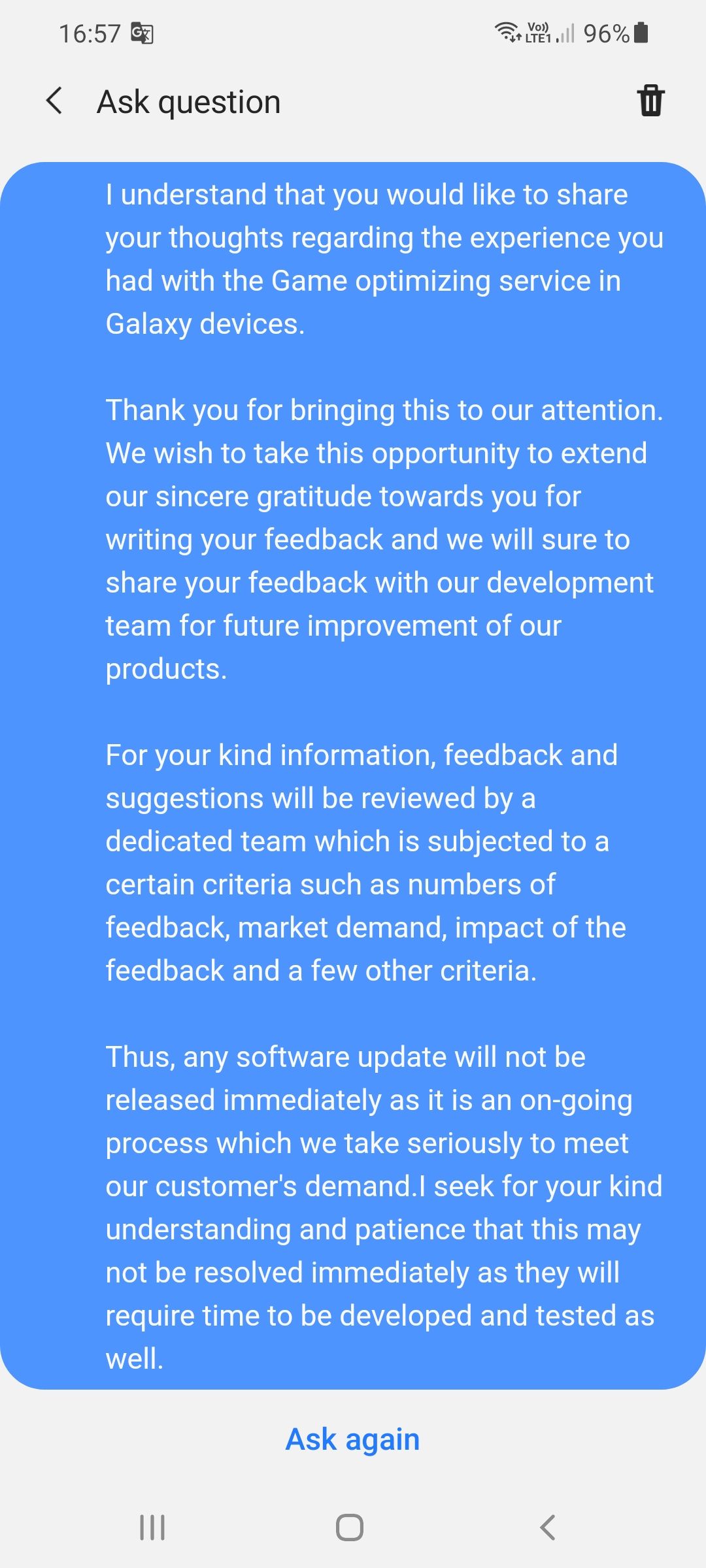Go back from Ask question screen

55,101
